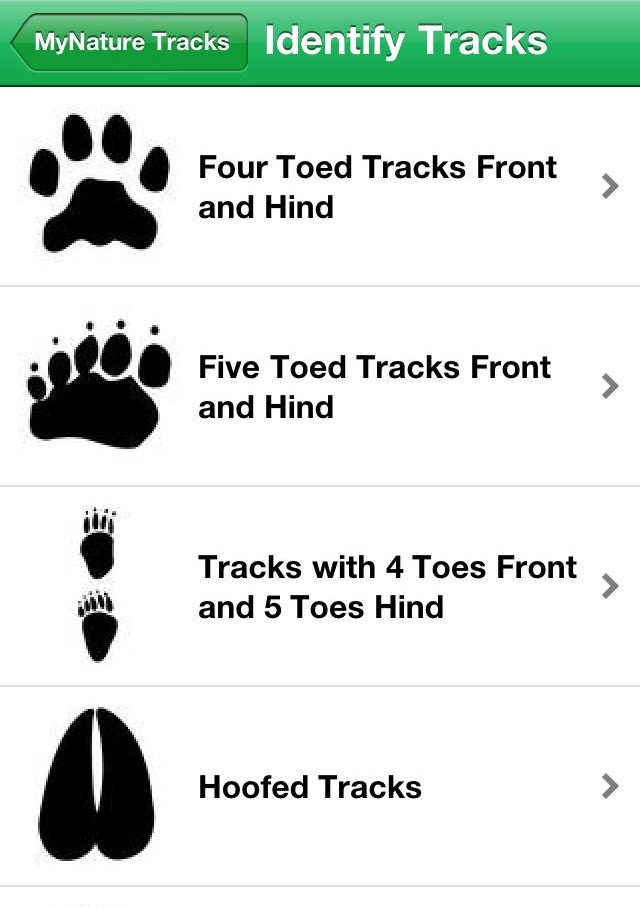The height and width of the screenshot is (907, 640).
Task: Go back to MyNature Tracks
Action: [130, 42]
